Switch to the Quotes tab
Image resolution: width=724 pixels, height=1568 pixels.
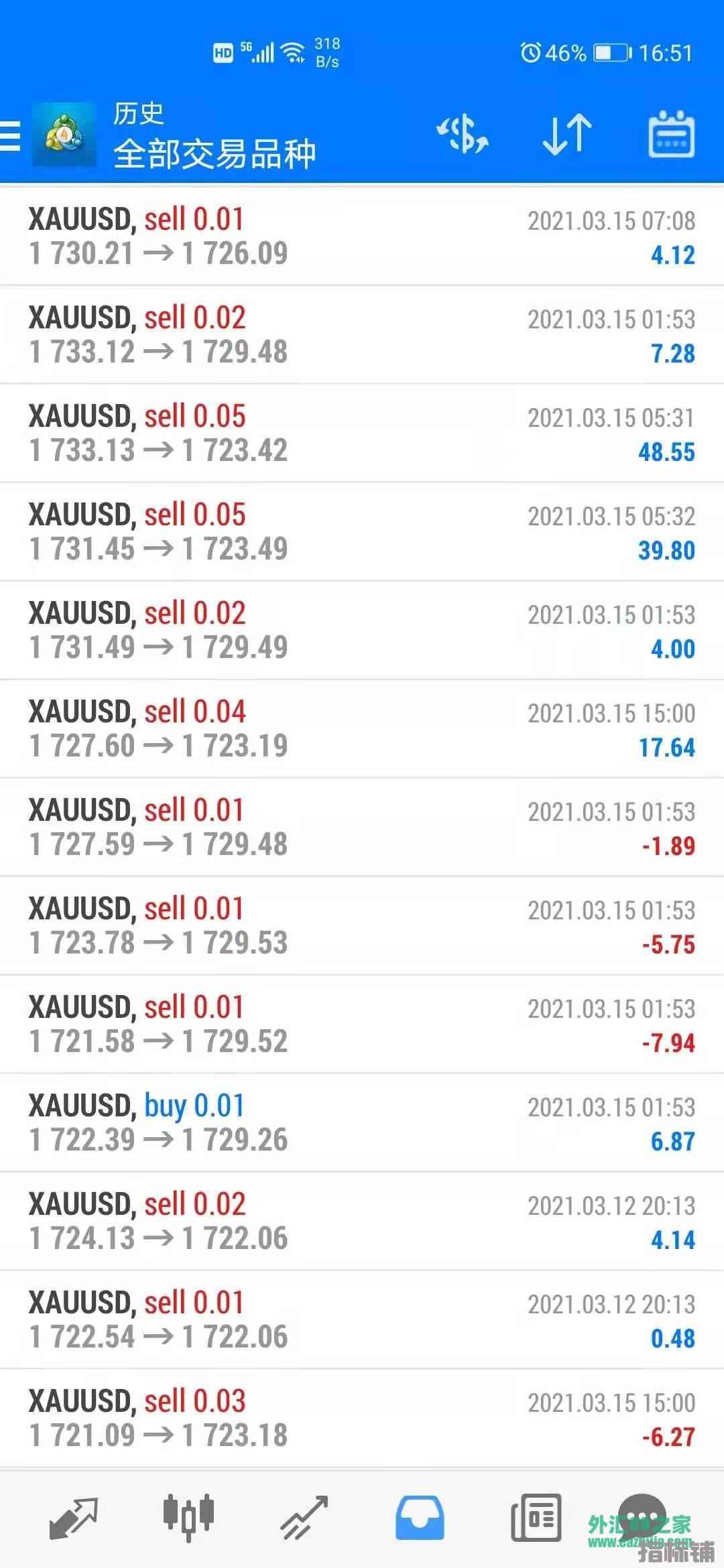[x=74, y=1518]
